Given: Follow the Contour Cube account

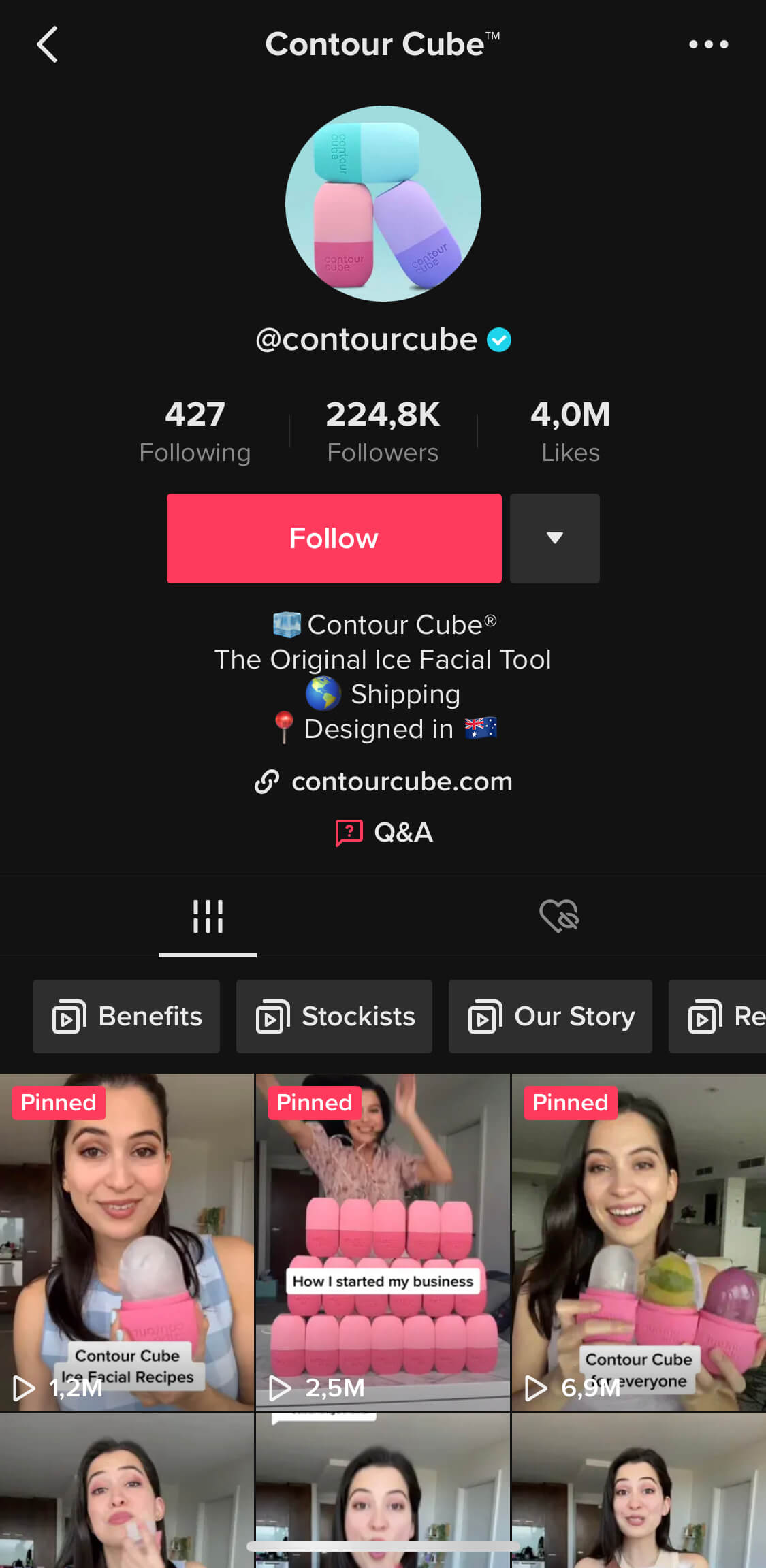Looking at the screenshot, I should [x=334, y=539].
